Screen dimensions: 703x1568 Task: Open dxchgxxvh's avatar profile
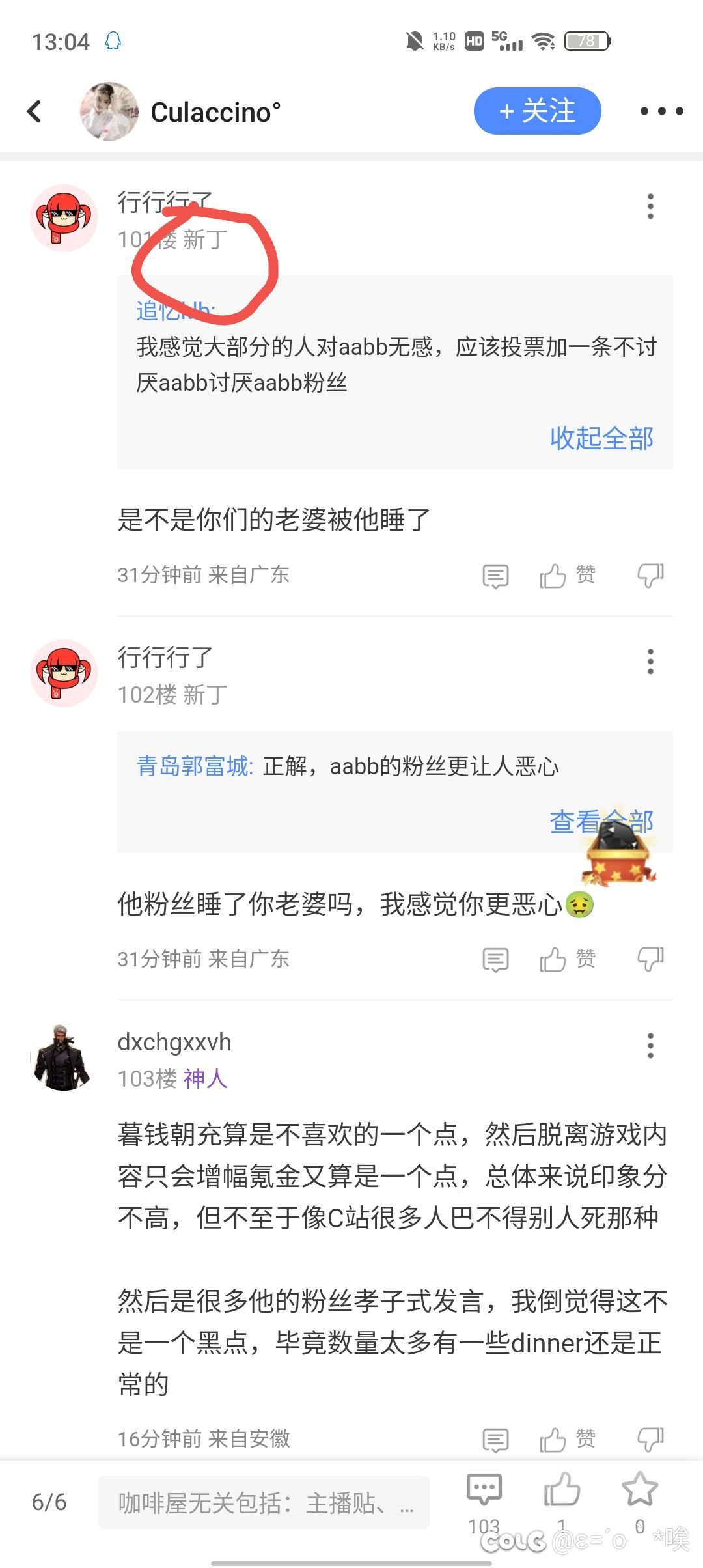pyautogui.click(x=63, y=1057)
